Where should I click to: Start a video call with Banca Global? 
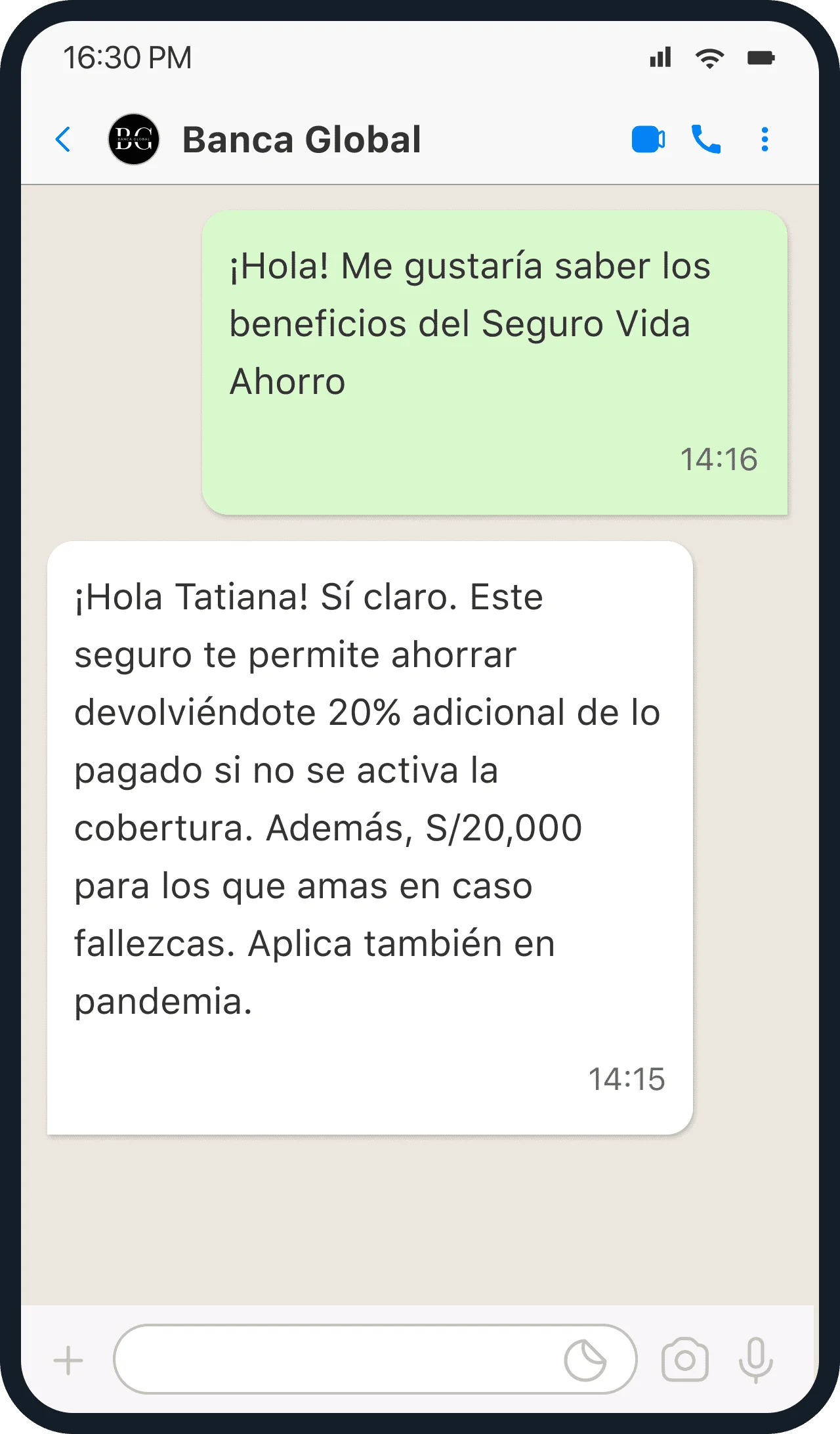648,140
